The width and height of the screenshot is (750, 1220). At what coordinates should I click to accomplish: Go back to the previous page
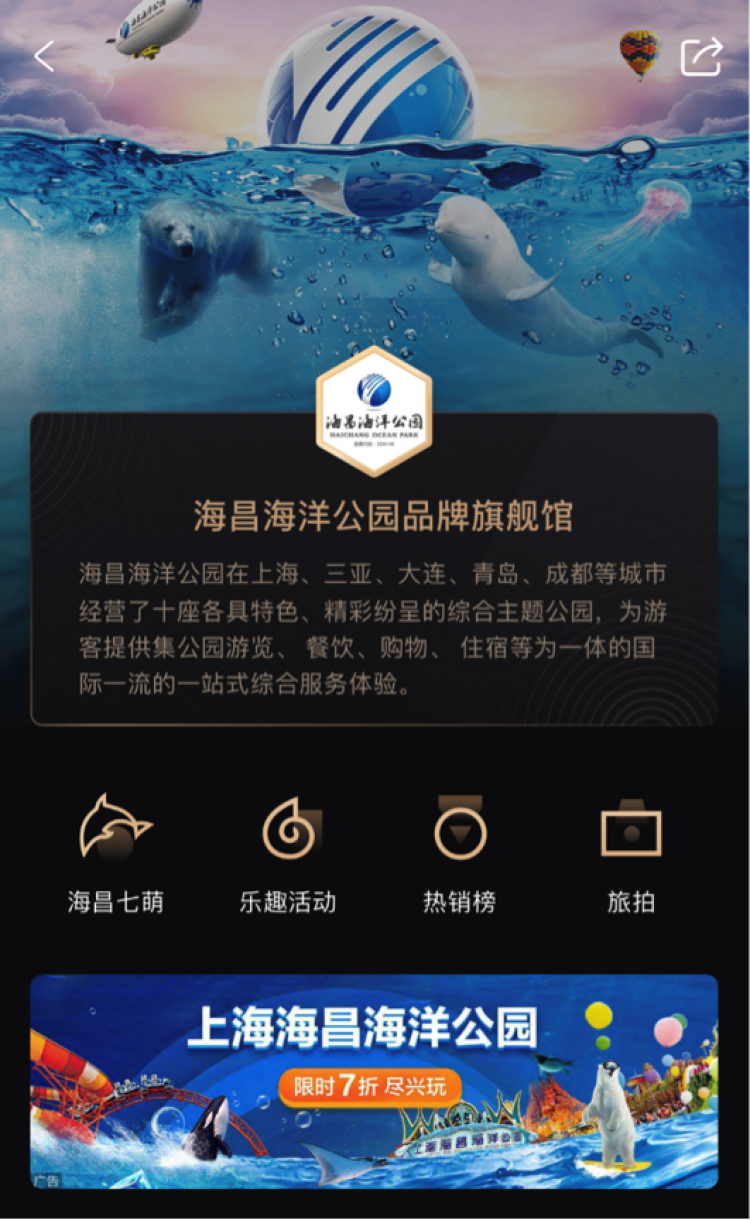coord(44,57)
